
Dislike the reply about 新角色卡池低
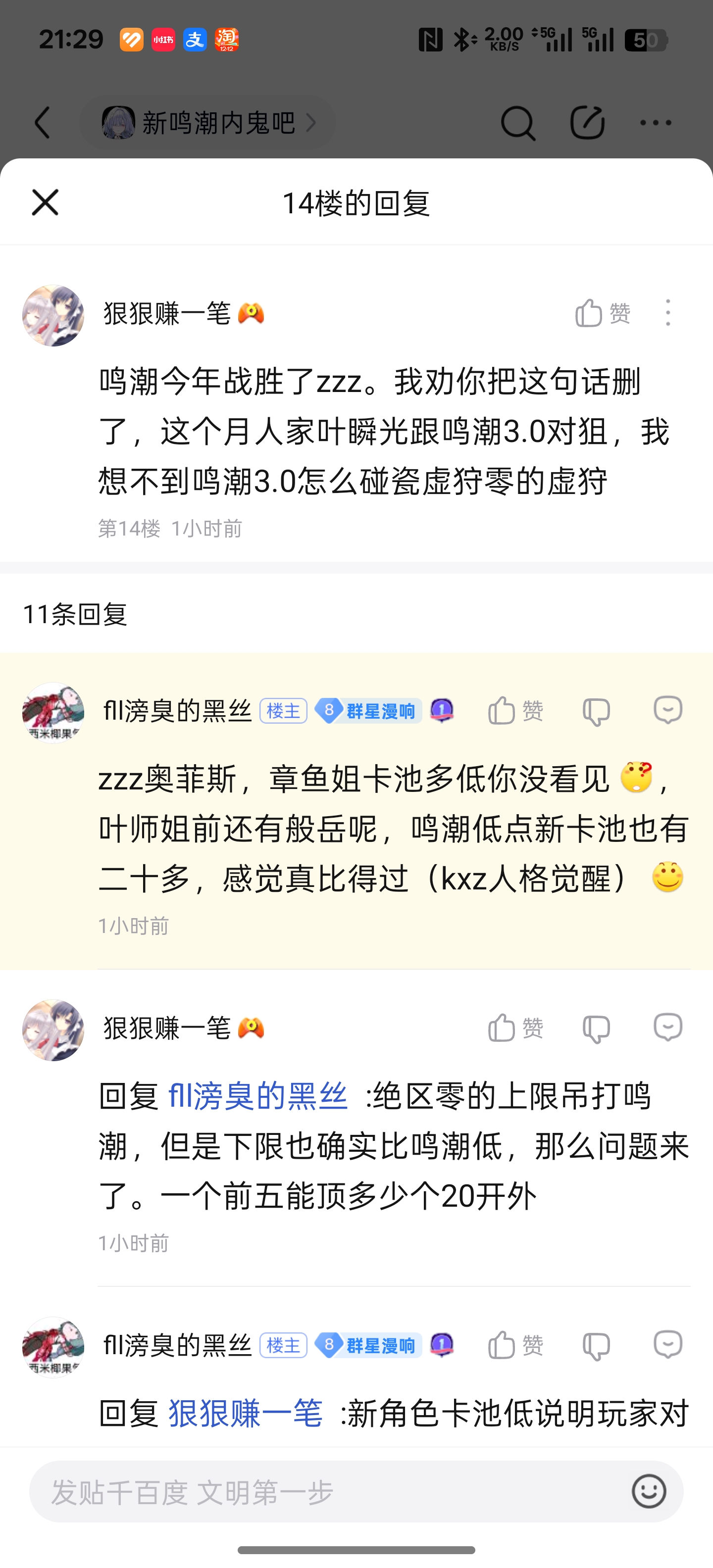596,1345
